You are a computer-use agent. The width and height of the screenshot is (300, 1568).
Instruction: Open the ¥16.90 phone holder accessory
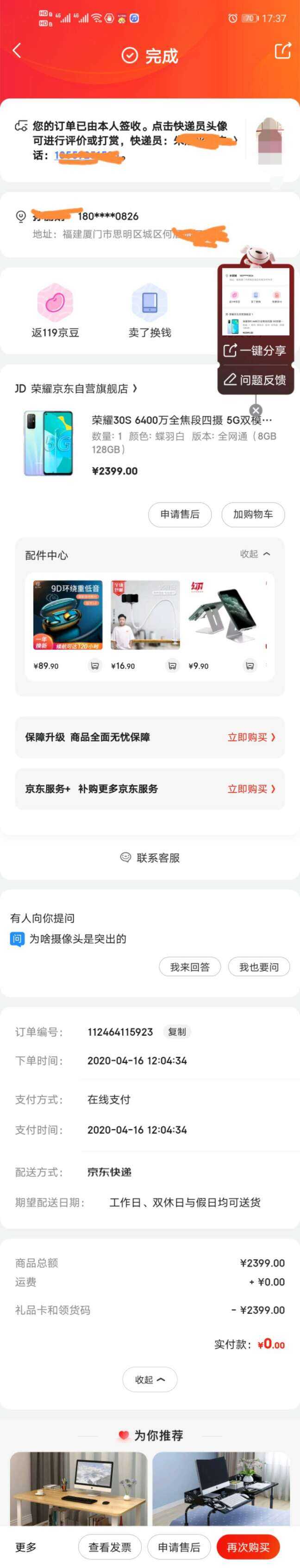tap(144, 615)
